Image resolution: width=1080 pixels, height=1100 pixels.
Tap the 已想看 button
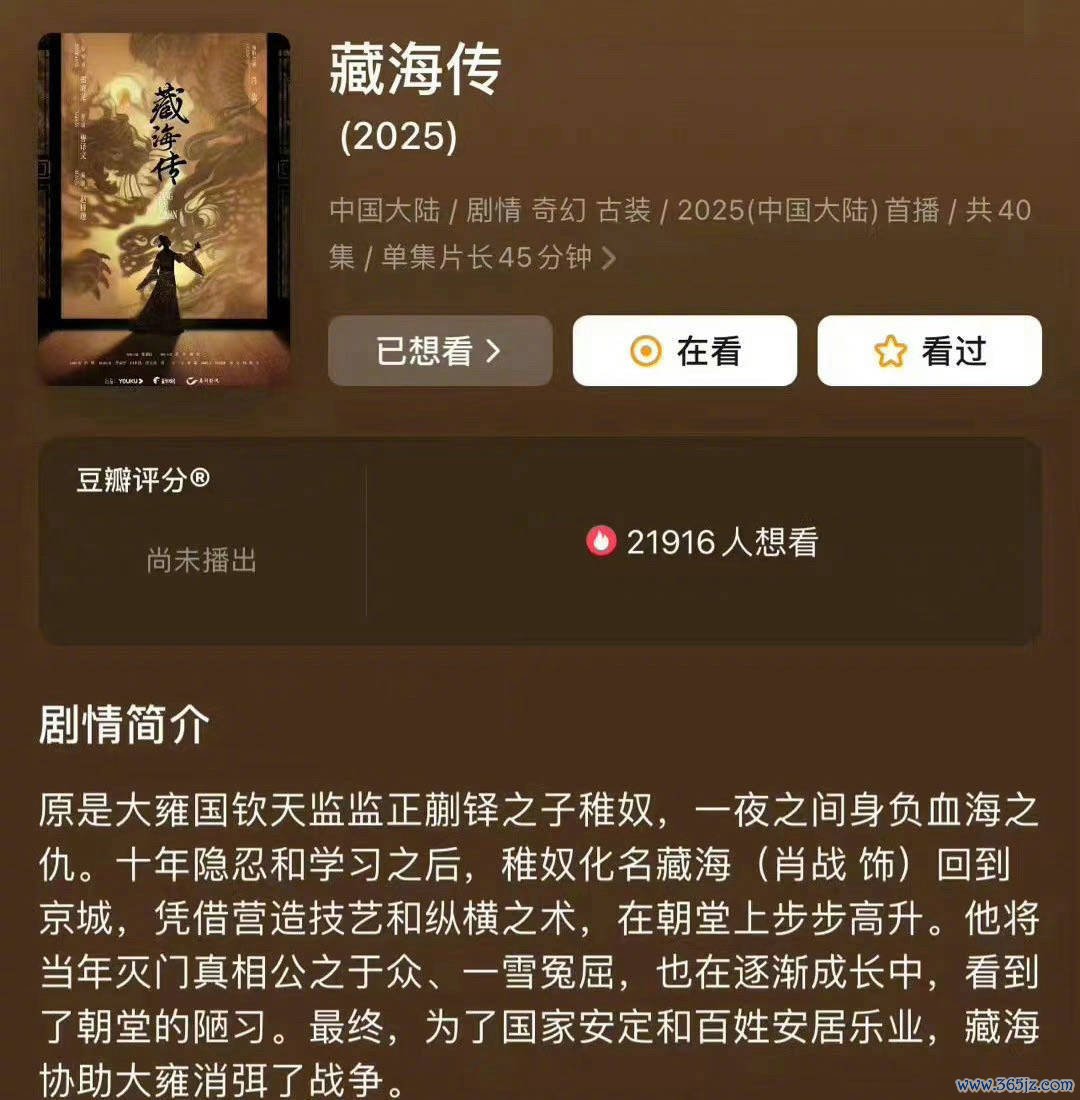point(440,351)
